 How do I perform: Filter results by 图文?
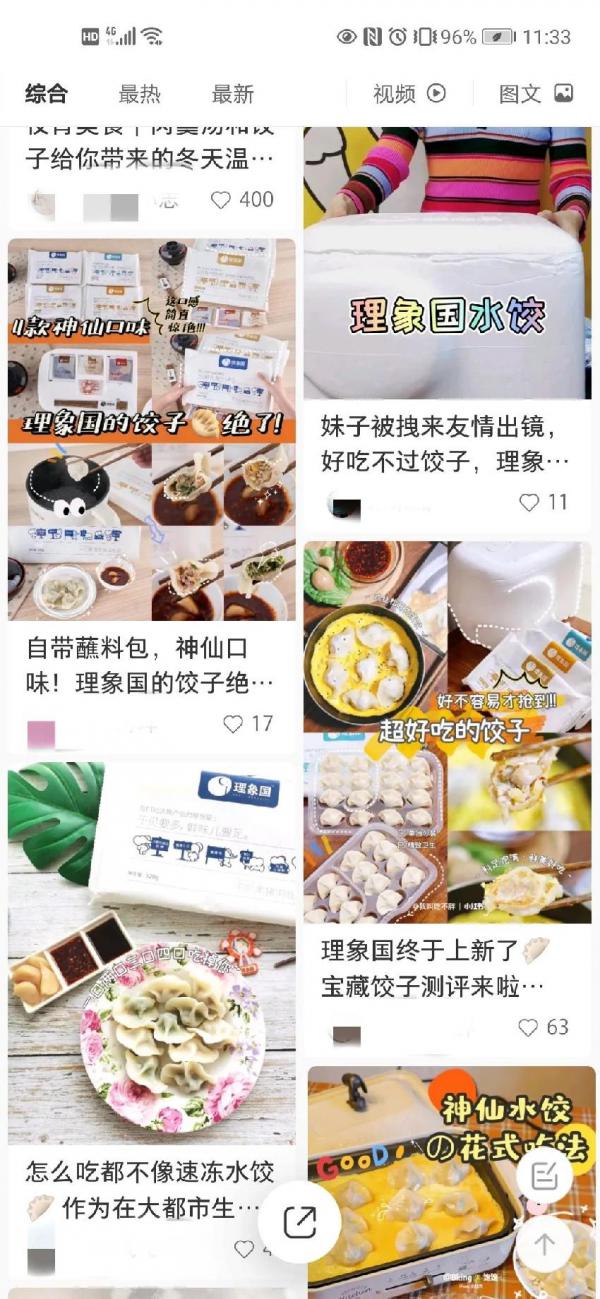pyautogui.click(x=536, y=94)
